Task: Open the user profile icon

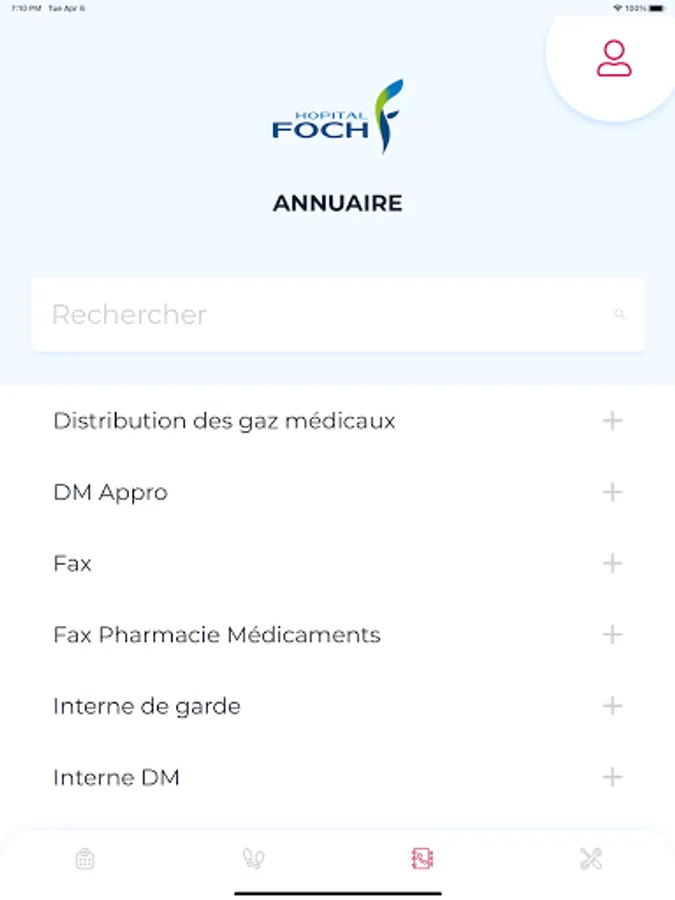Action: click(614, 58)
